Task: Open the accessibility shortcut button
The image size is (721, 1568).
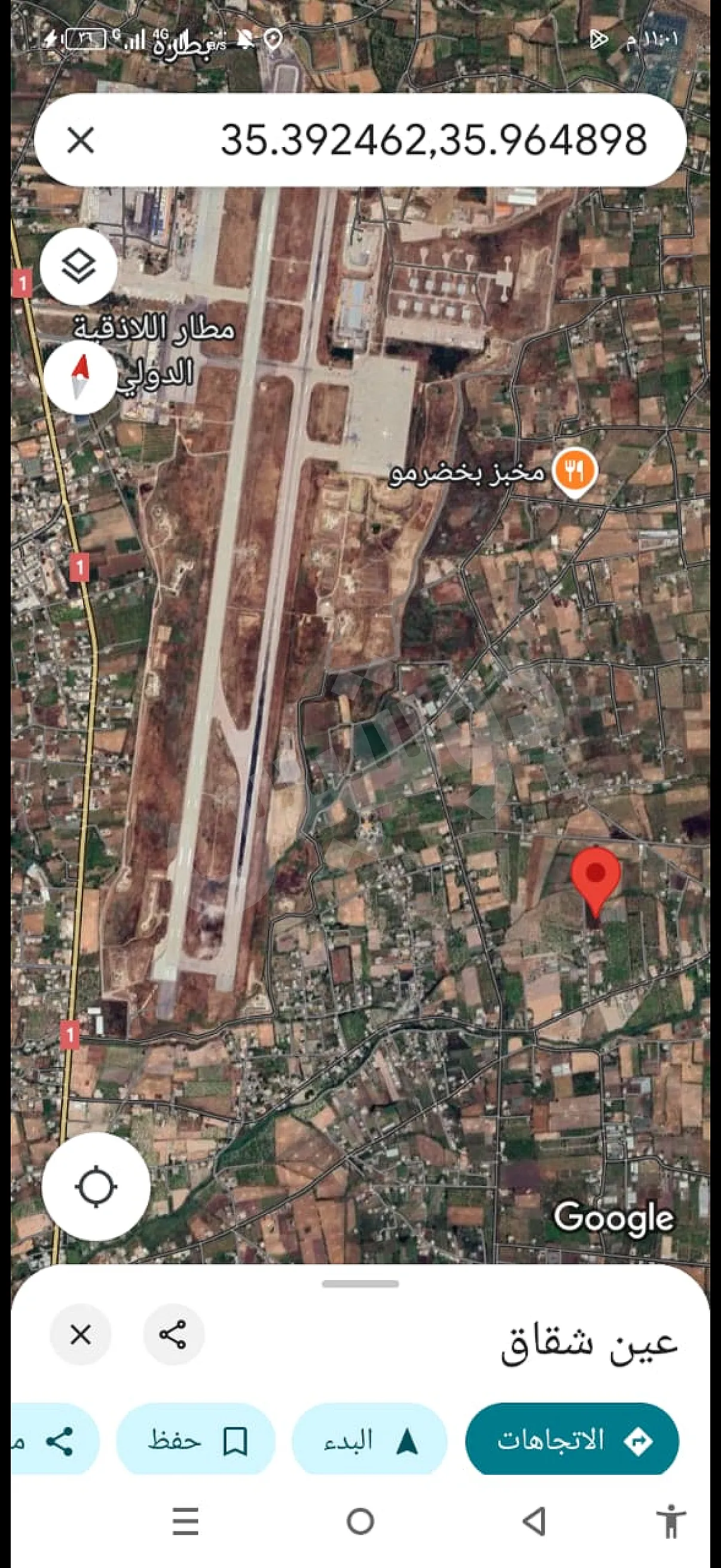Action: pos(671,1522)
